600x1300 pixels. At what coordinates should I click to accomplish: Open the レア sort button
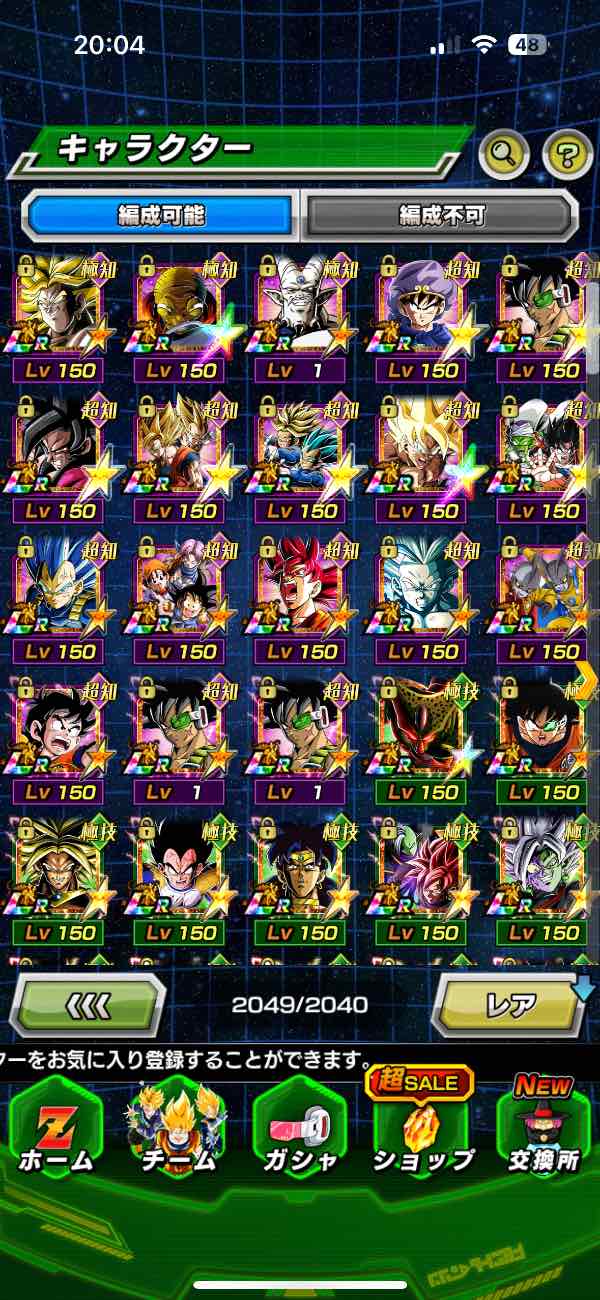pyautogui.click(x=510, y=1004)
